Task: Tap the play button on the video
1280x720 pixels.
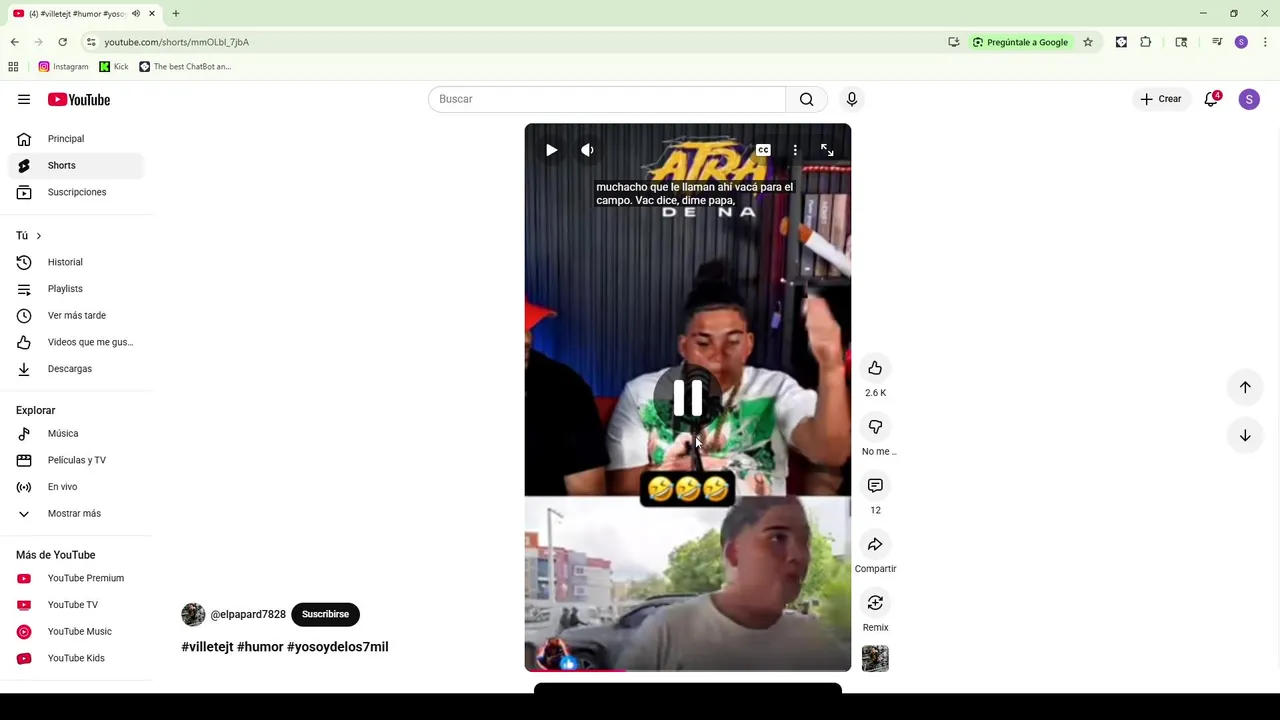Action: [x=551, y=150]
